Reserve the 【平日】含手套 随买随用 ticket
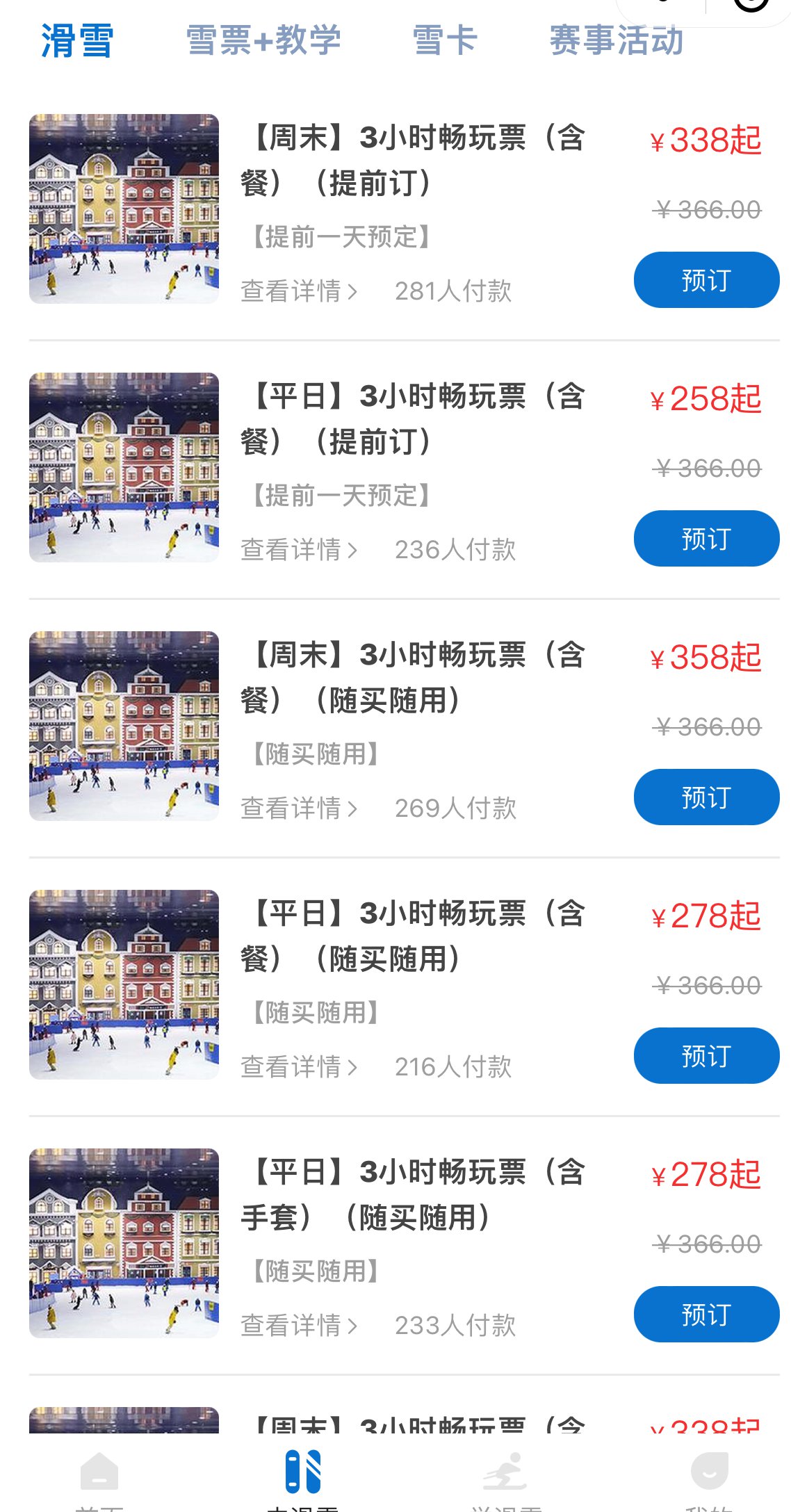 (706, 1315)
